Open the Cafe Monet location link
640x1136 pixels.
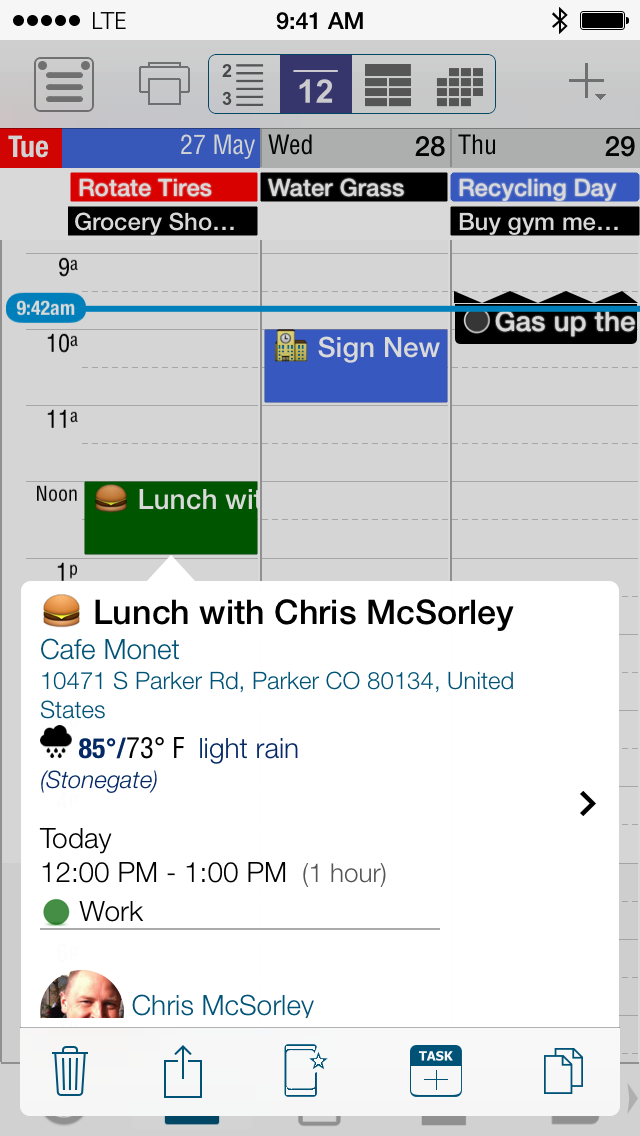(110, 650)
